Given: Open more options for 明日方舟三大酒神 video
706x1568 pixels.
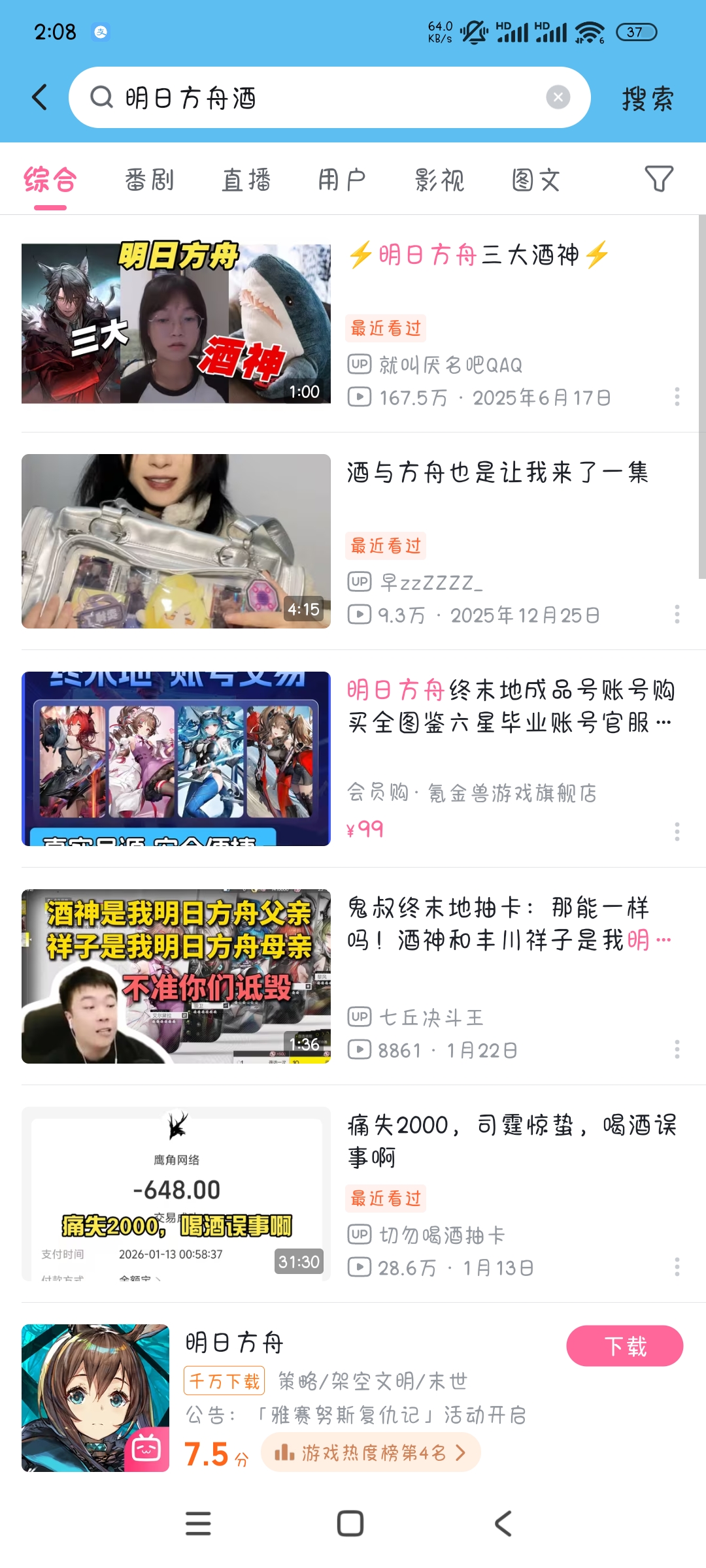Looking at the screenshot, I should tap(677, 396).
